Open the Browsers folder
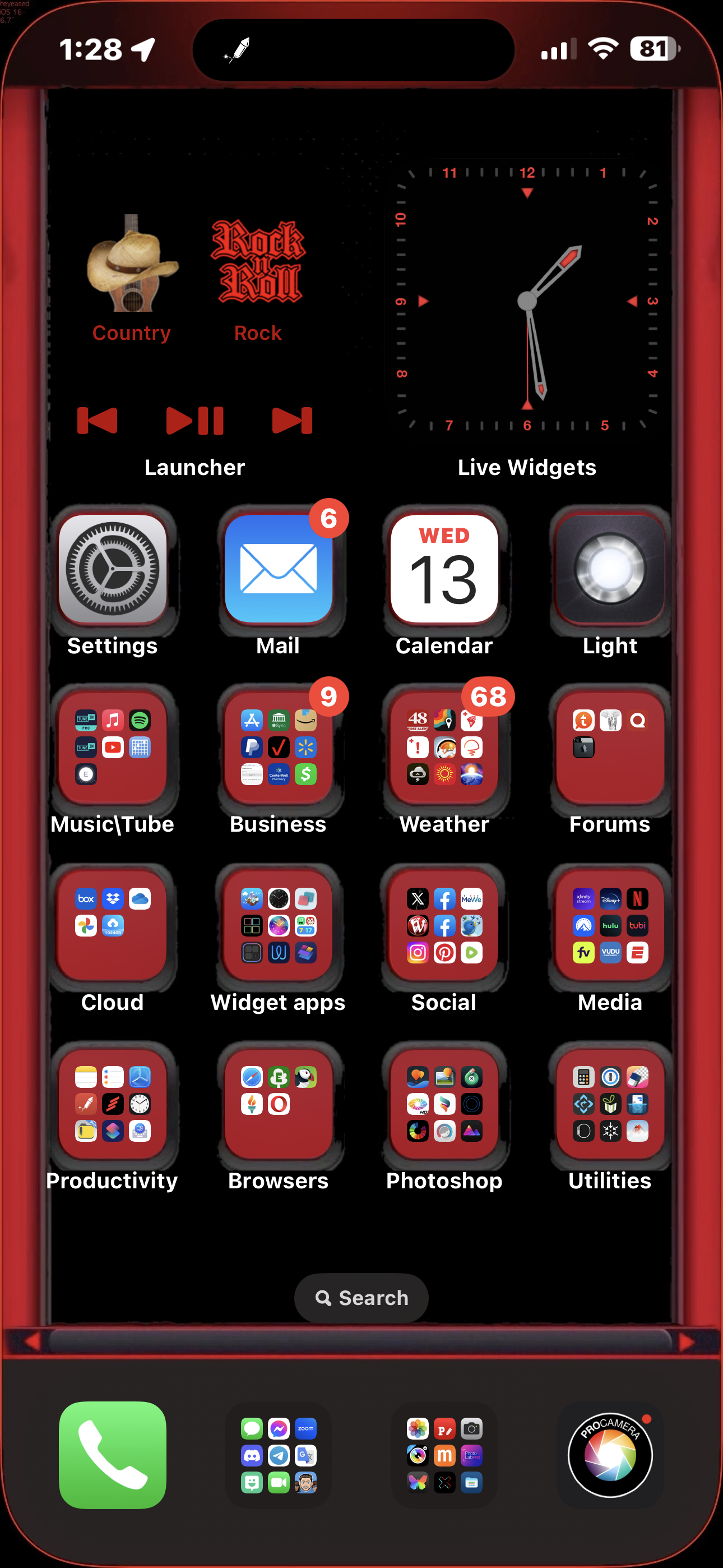723x1568 pixels. [278, 1104]
